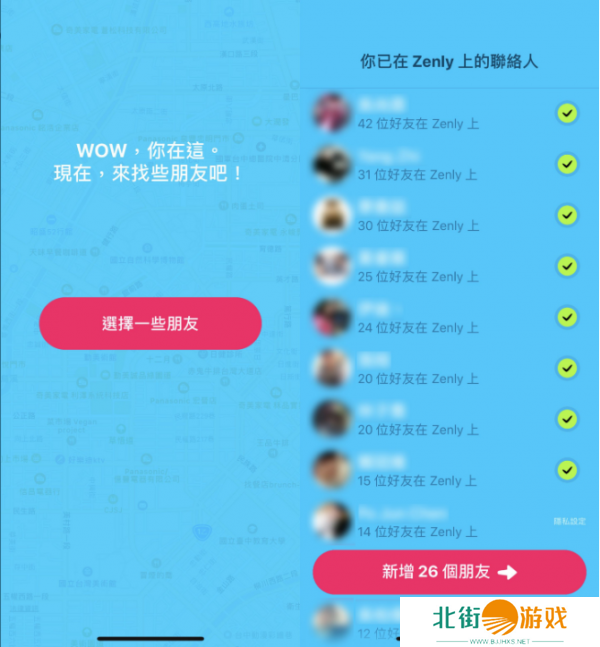This screenshot has width=600, height=647.
Task: Uncheck the contact with 42 位好友
Action: [567, 113]
